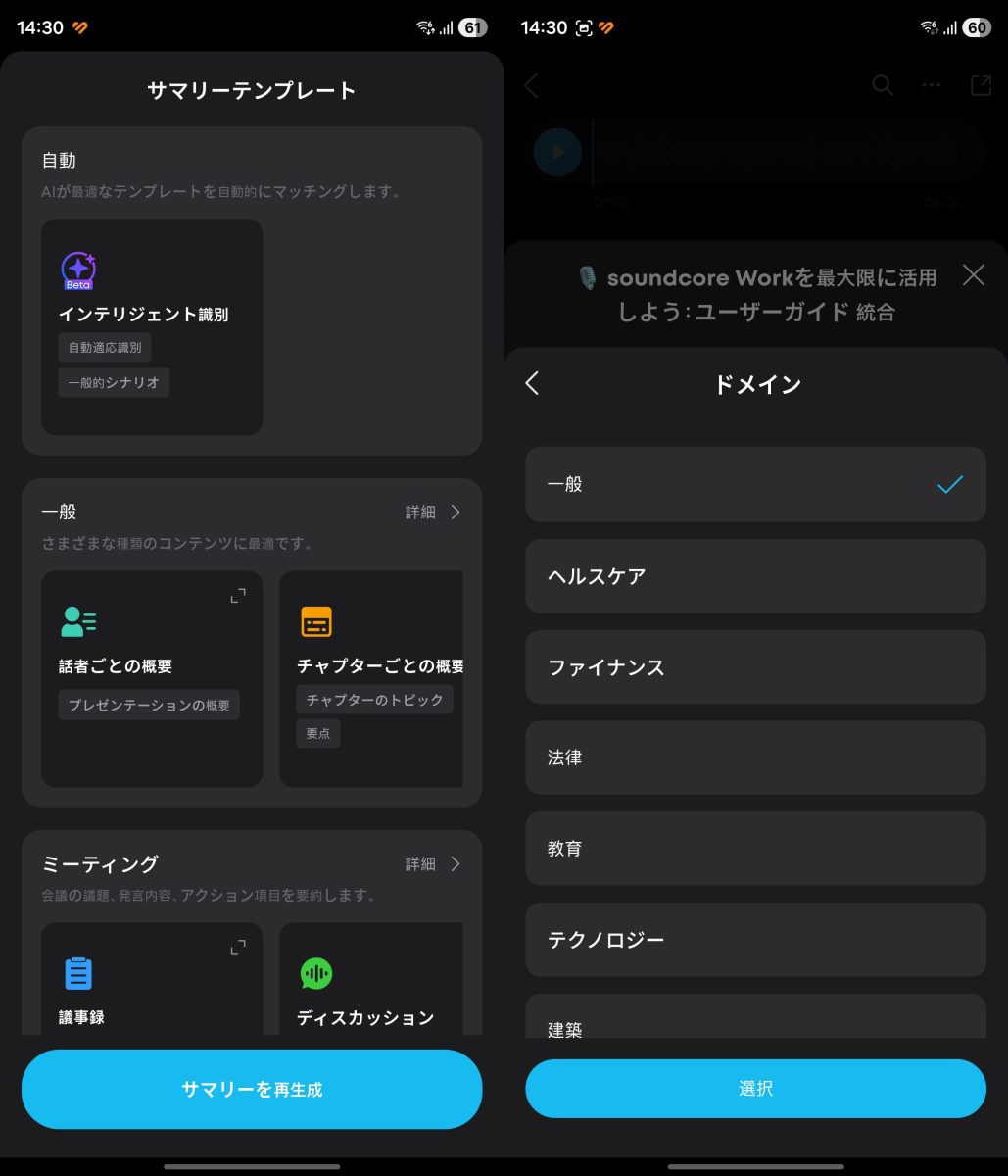Image resolution: width=1008 pixels, height=1176 pixels.
Task: Choose the 話者ごとの概要 template
Action: pyautogui.click(x=152, y=678)
